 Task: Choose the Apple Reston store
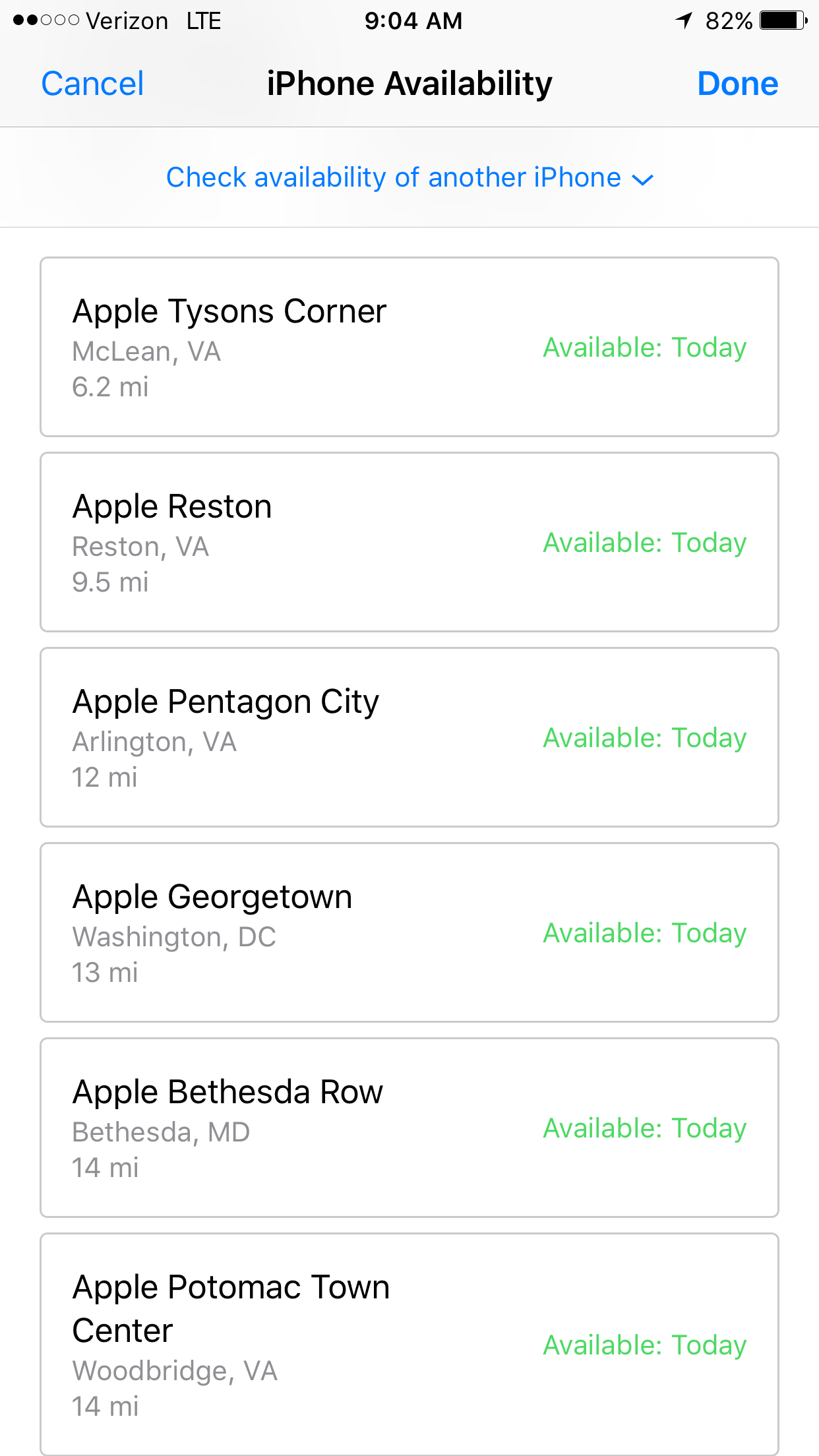(x=409, y=542)
